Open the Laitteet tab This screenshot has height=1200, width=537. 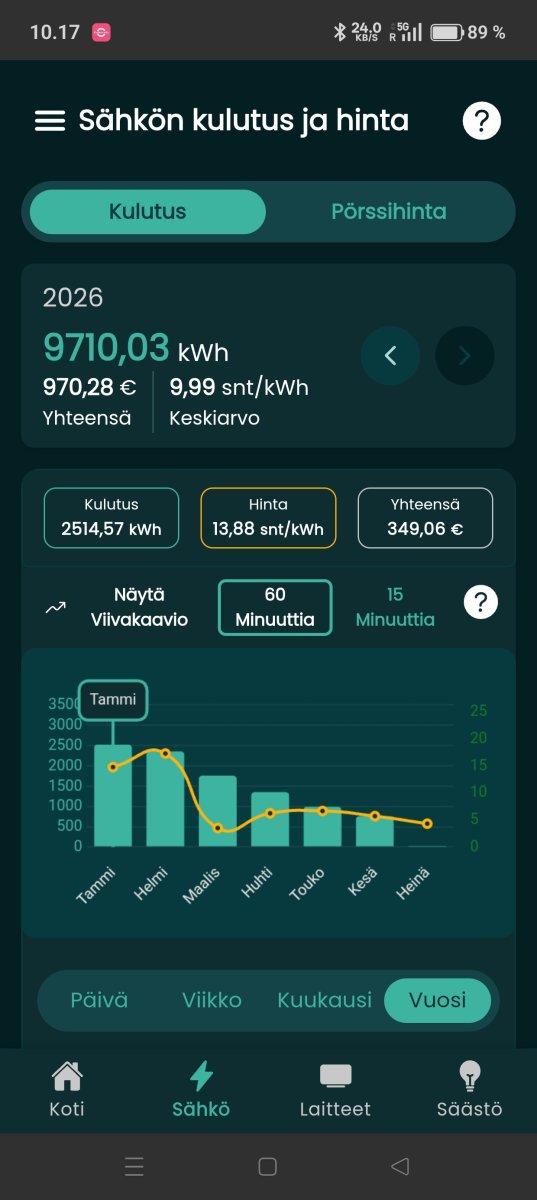click(x=335, y=1090)
